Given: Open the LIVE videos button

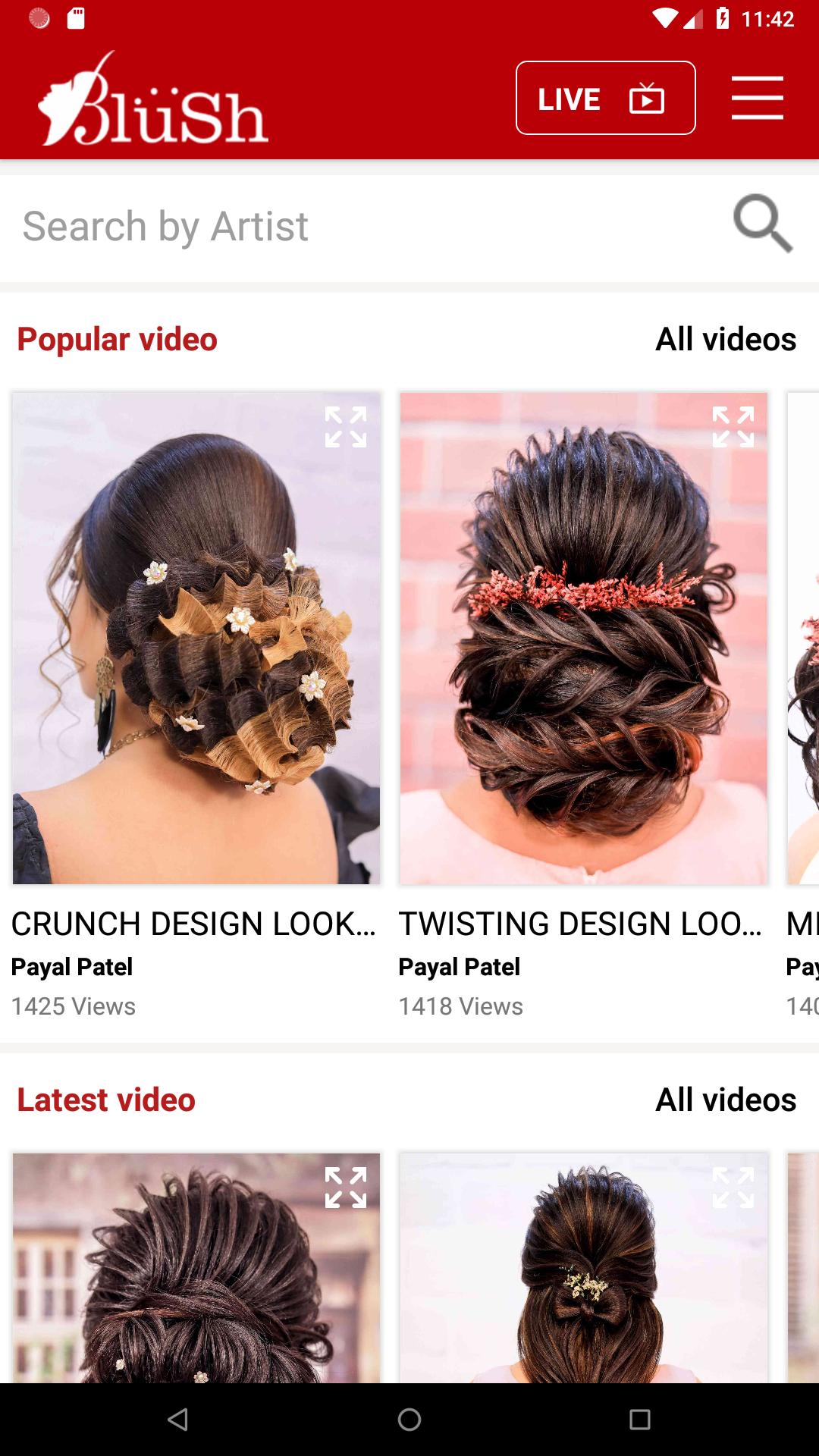Looking at the screenshot, I should [x=605, y=98].
